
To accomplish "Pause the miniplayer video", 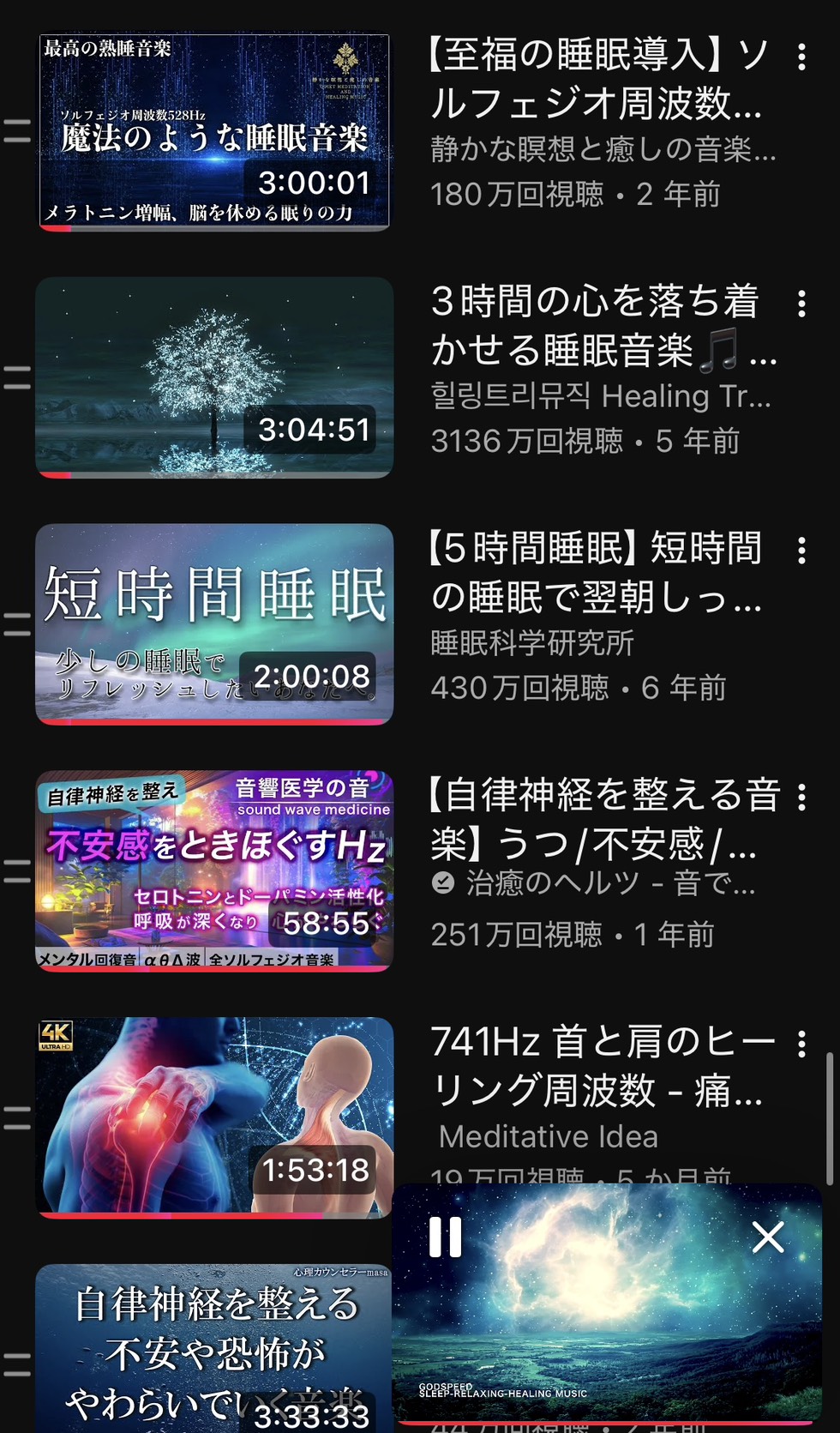I will (x=446, y=1237).
